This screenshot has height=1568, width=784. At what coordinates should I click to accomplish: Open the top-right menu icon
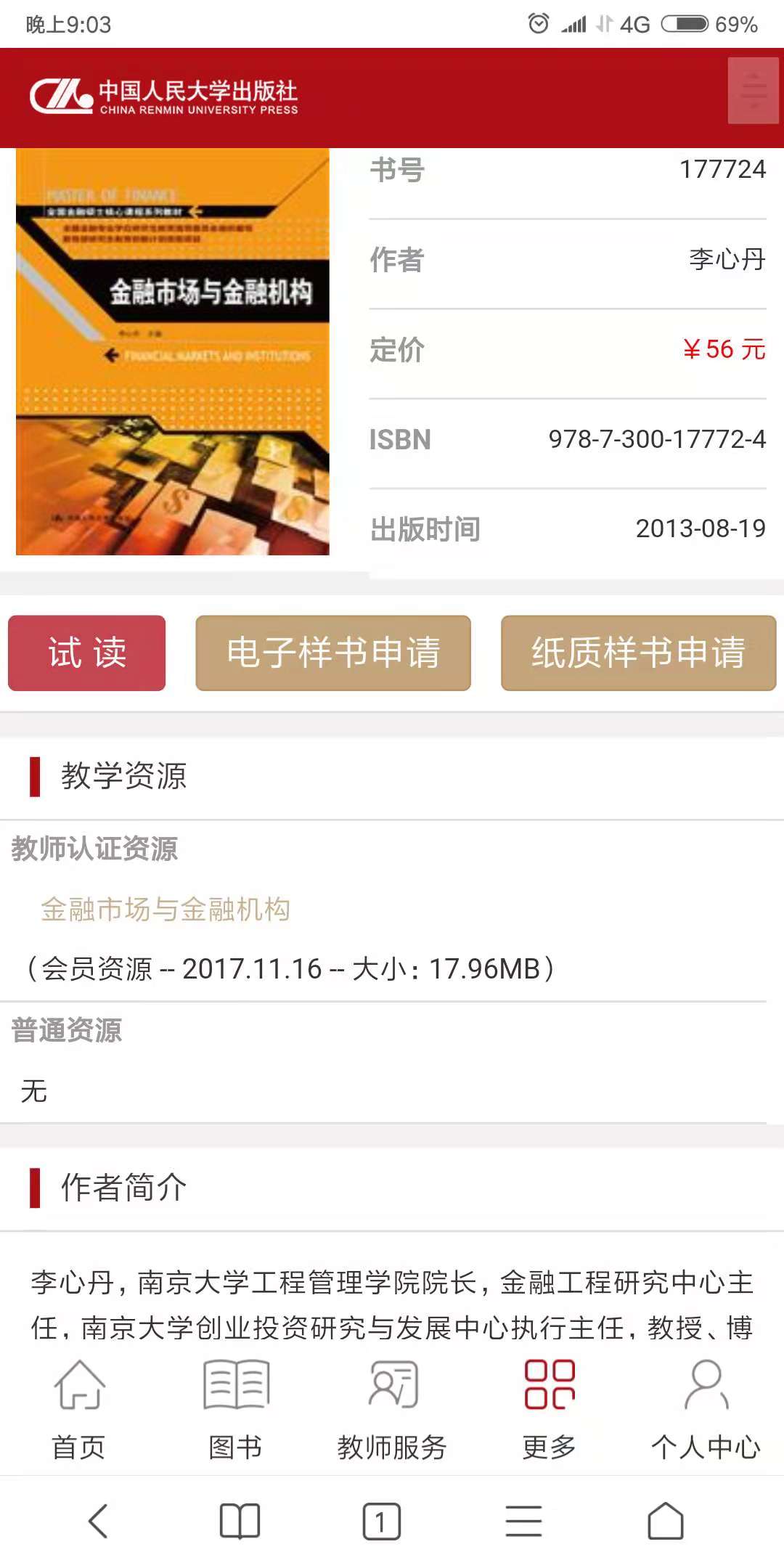(x=753, y=91)
